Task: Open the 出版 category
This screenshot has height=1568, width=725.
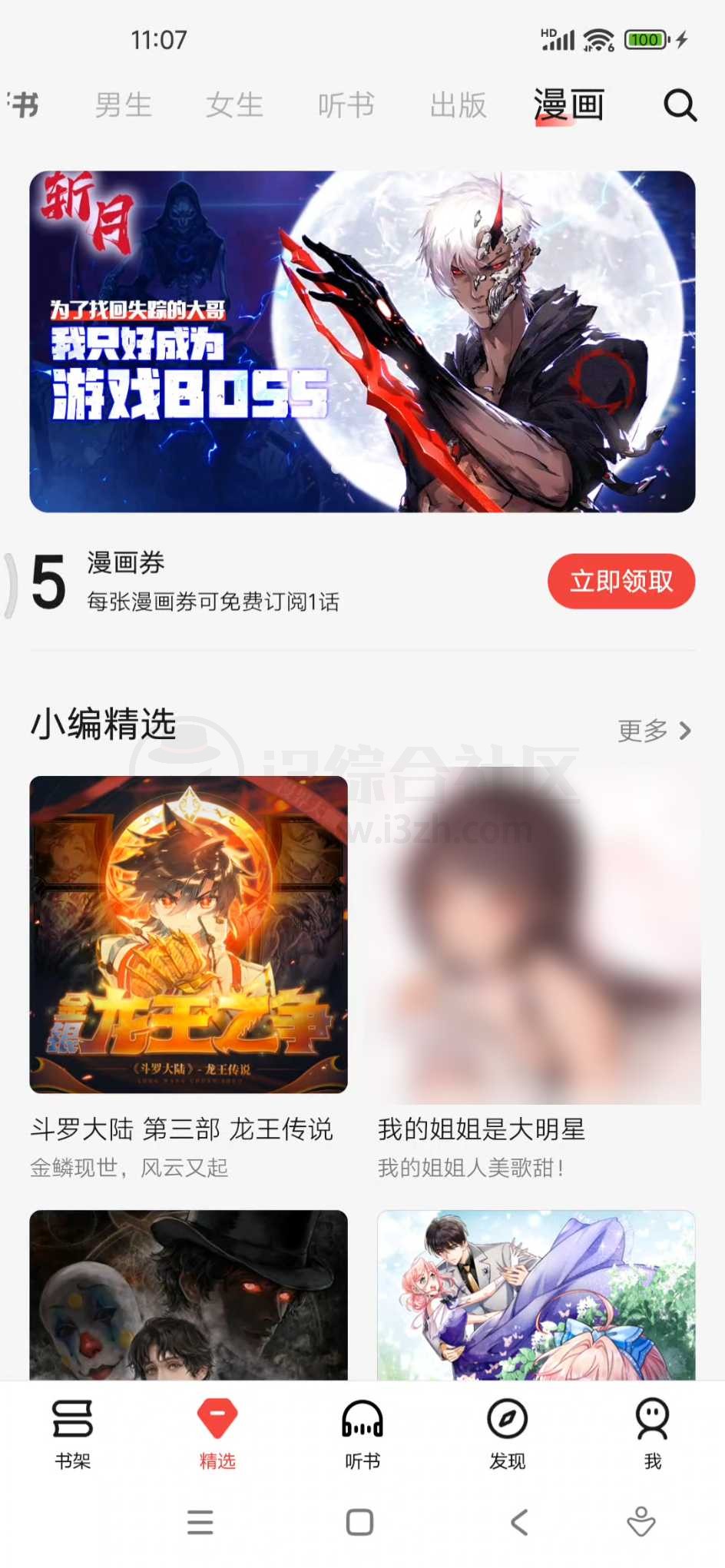Action: point(459,106)
